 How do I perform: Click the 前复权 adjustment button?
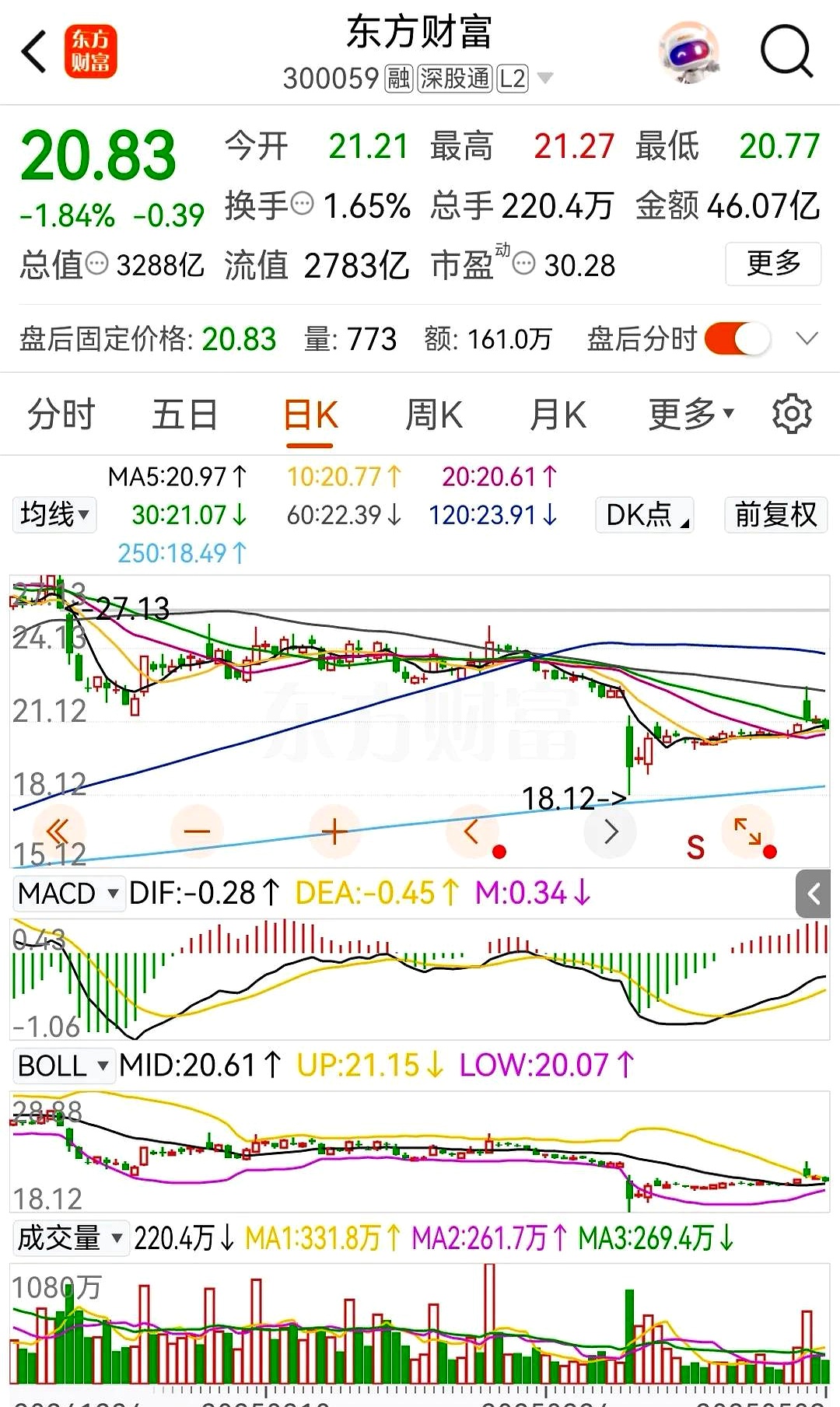(x=775, y=514)
